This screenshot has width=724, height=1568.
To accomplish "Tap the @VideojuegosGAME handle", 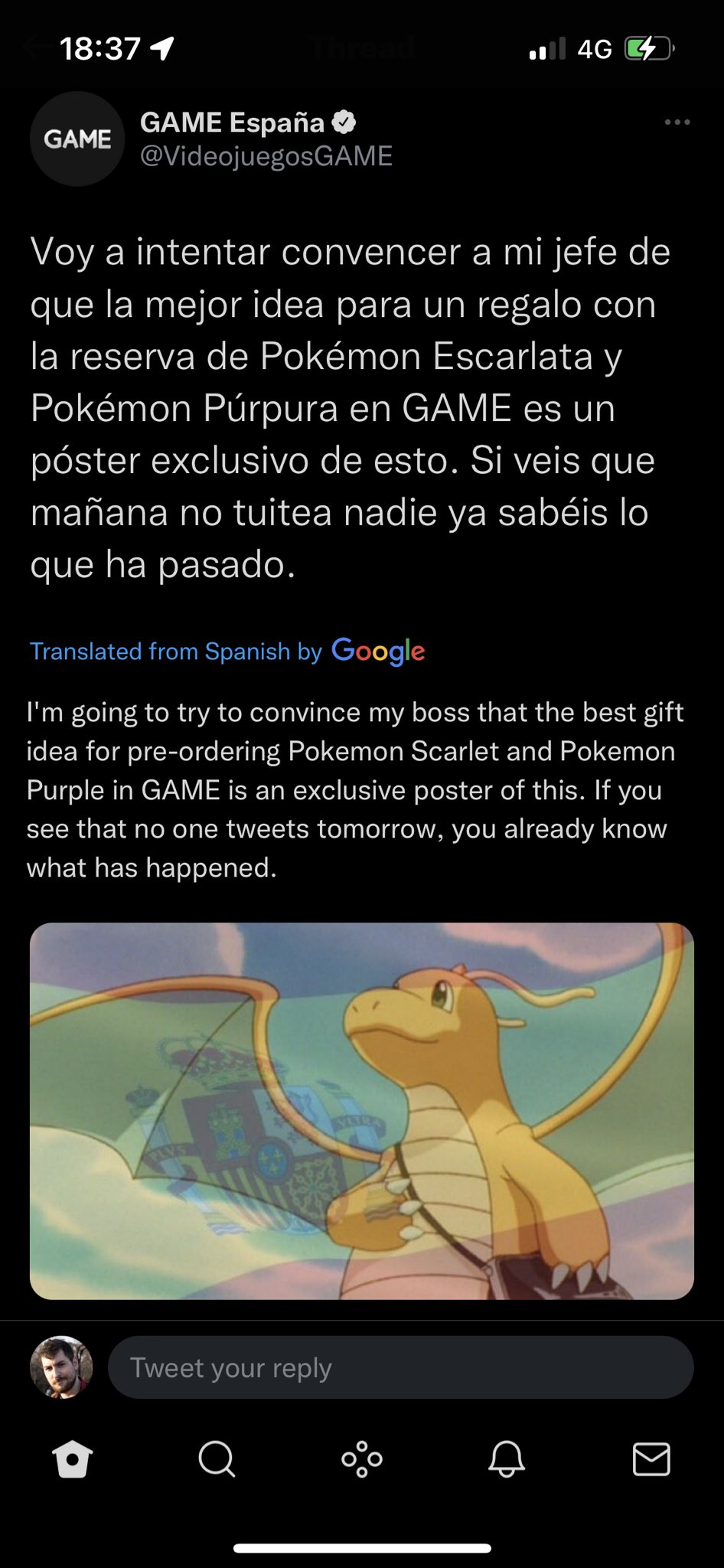I will tap(266, 156).
